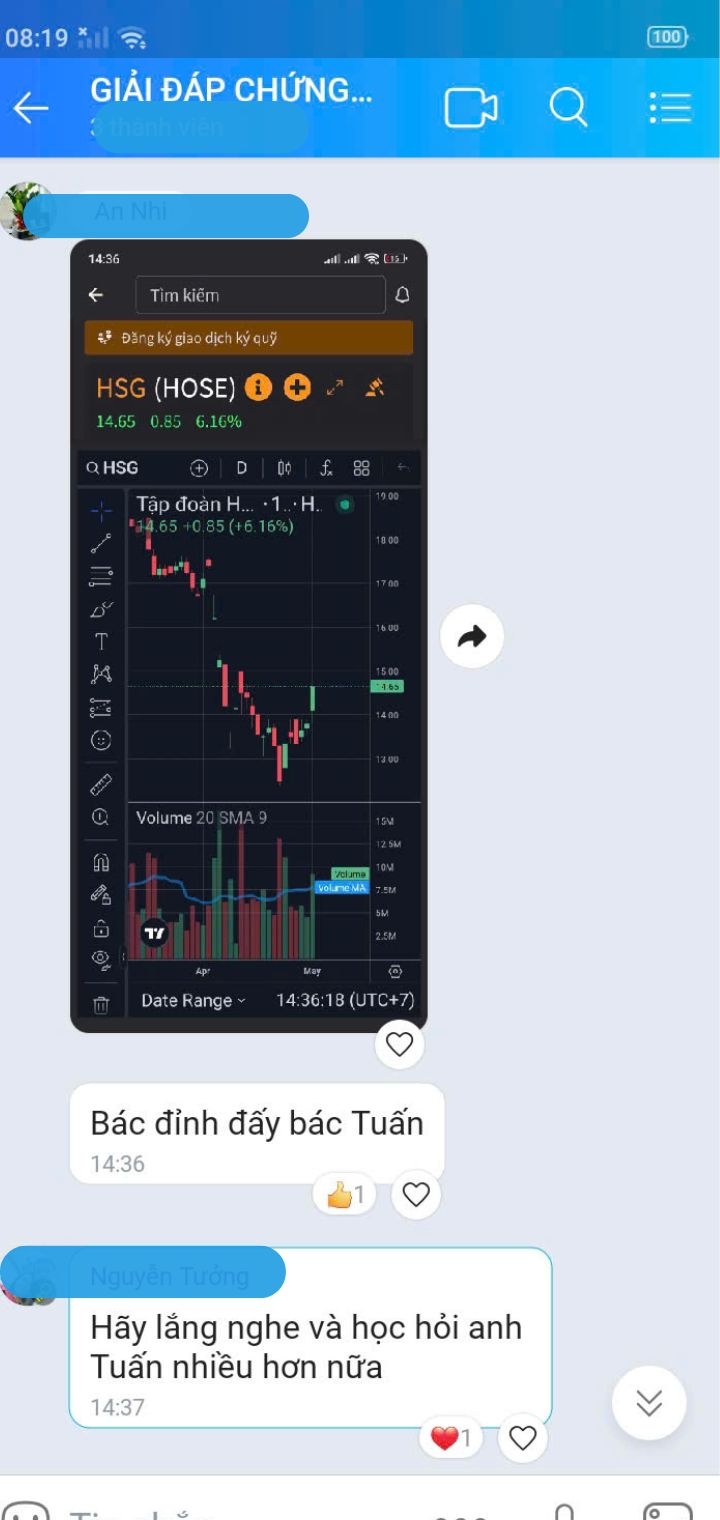Open the group title GIẢI ĐÁP CHỨNG
This screenshot has width=720, height=1520.
(x=231, y=90)
